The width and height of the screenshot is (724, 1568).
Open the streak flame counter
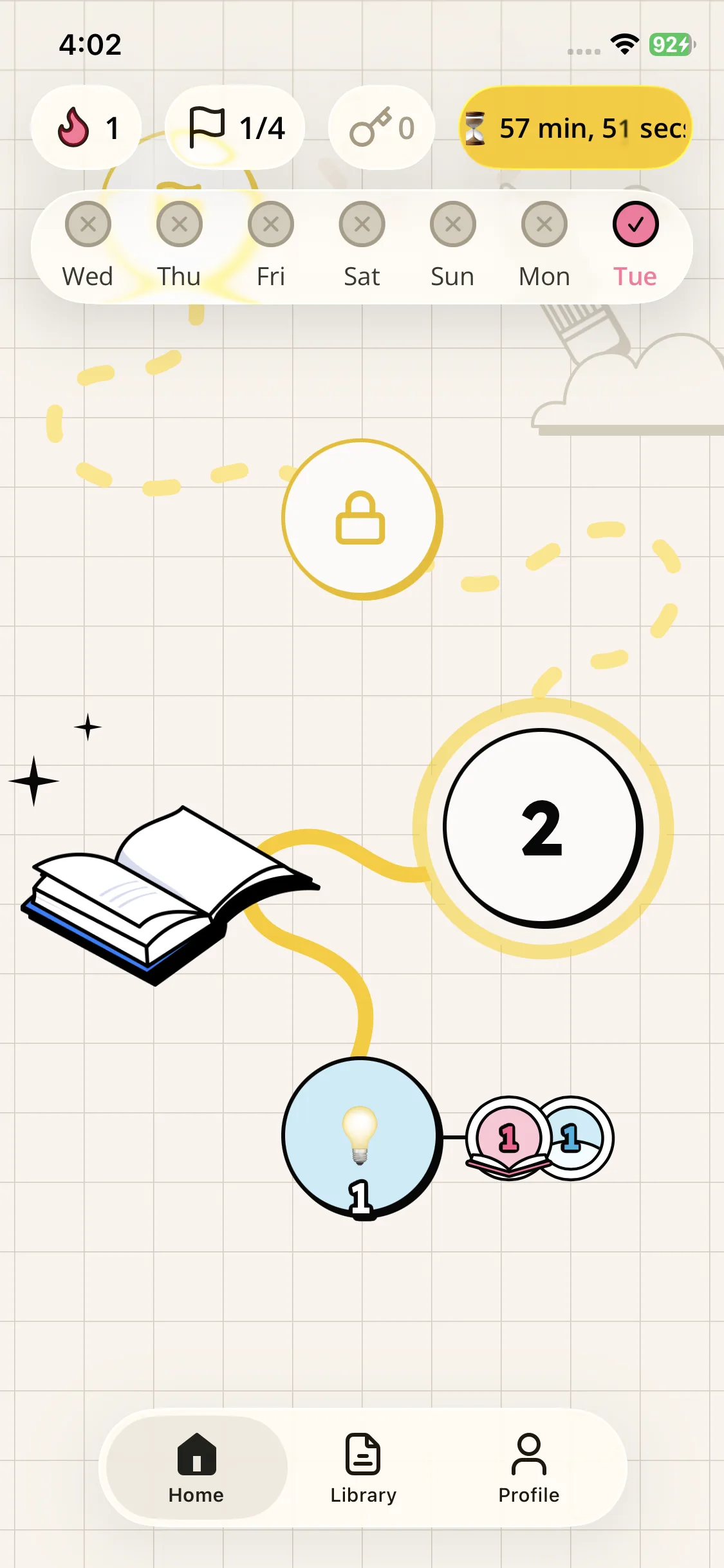click(x=86, y=127)
